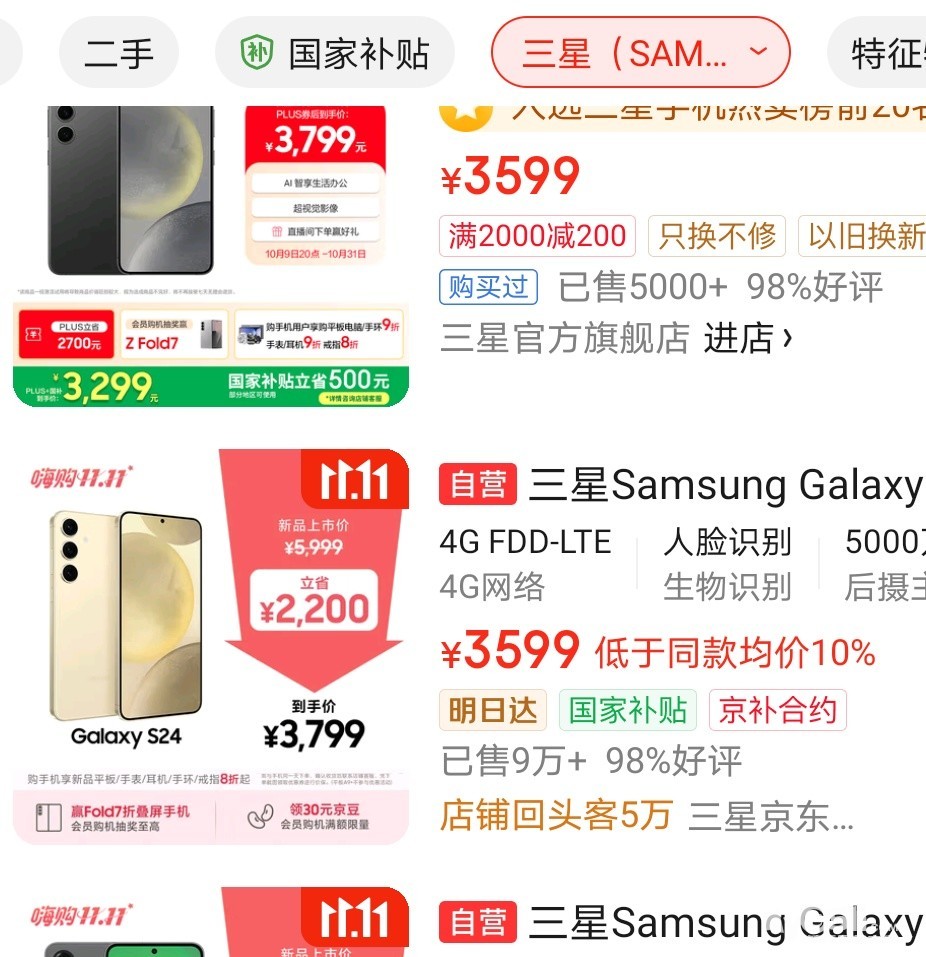Open the 自营 Samsung Galaxy listing with 4G FDD-LTE
The image size is (926, 957).
point(724,486)
